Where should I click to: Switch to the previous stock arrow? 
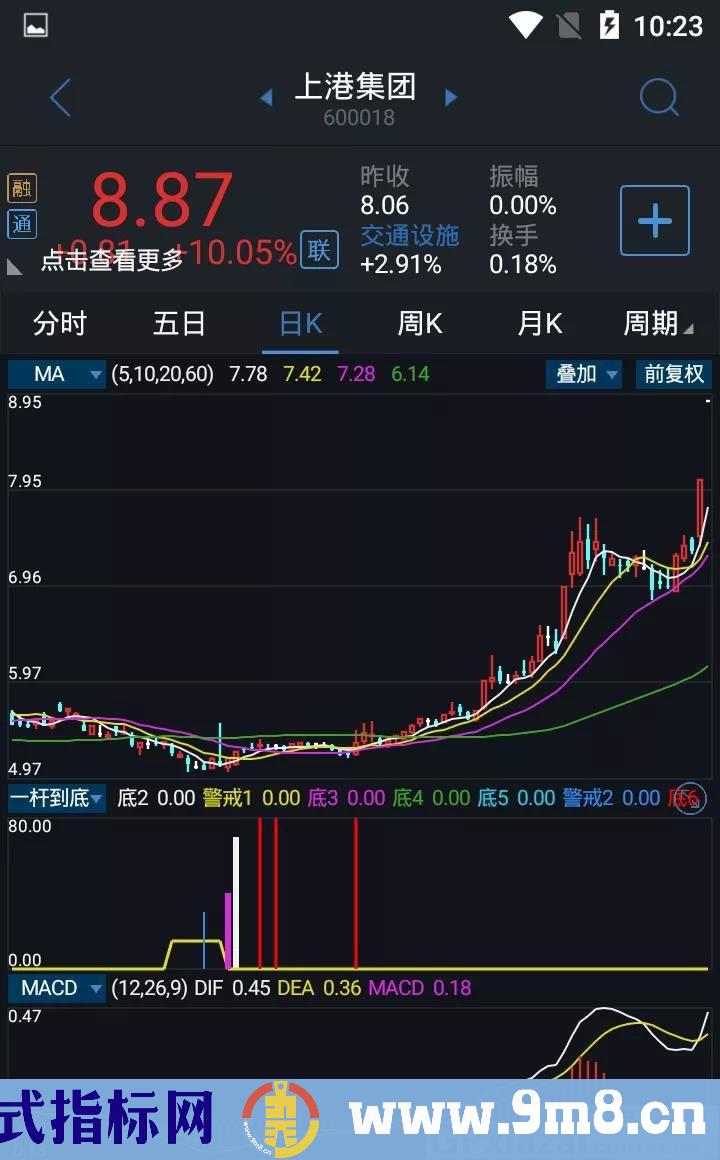pos(266,97)
